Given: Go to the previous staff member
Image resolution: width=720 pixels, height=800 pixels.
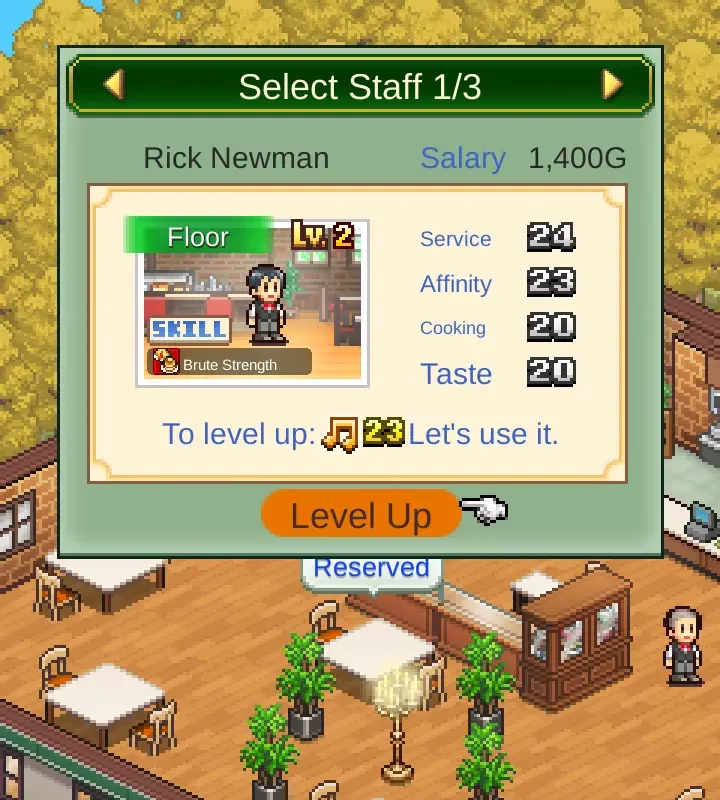Looking at the screenshot, I should coord(113,85).
